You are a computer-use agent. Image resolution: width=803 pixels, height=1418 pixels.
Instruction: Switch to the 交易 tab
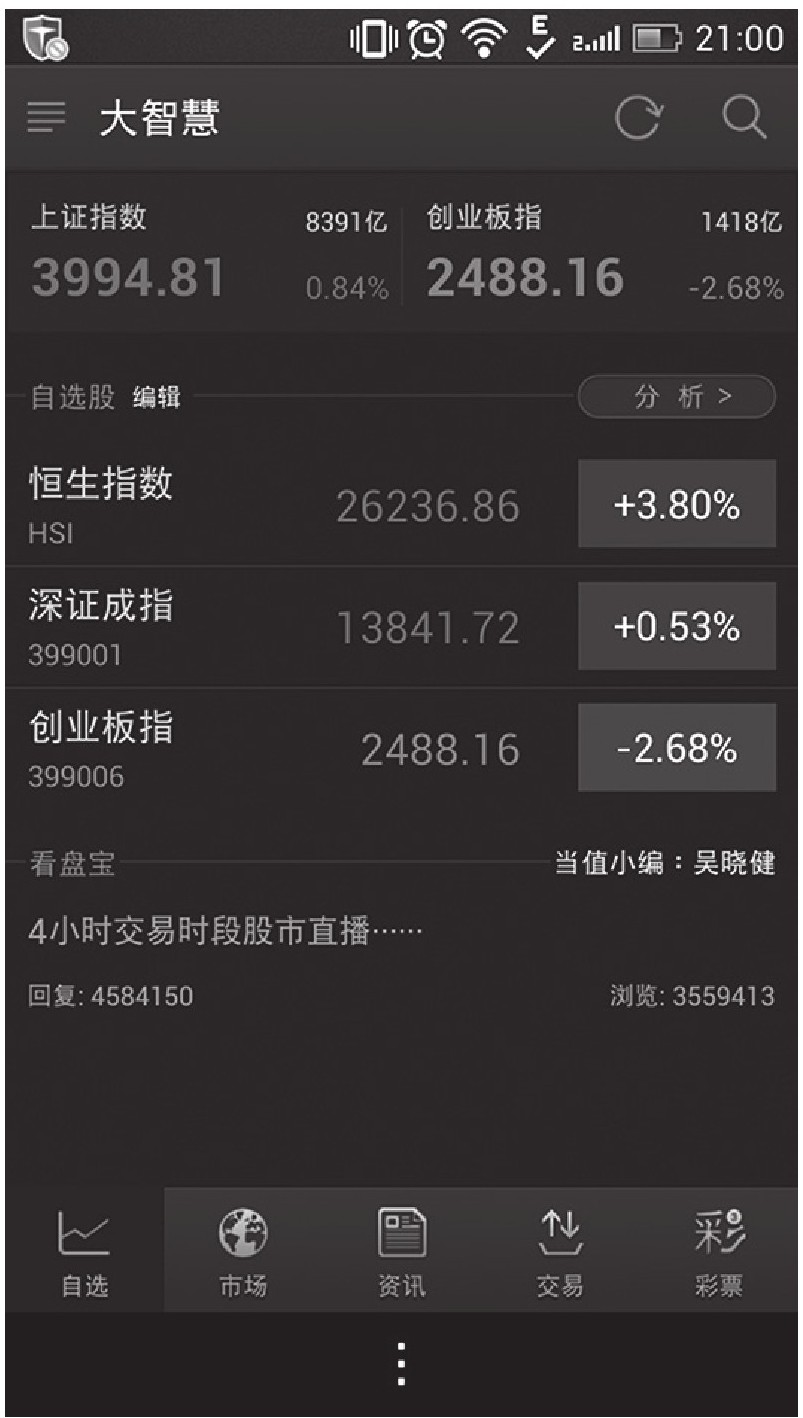click(x=560, y=1252)
